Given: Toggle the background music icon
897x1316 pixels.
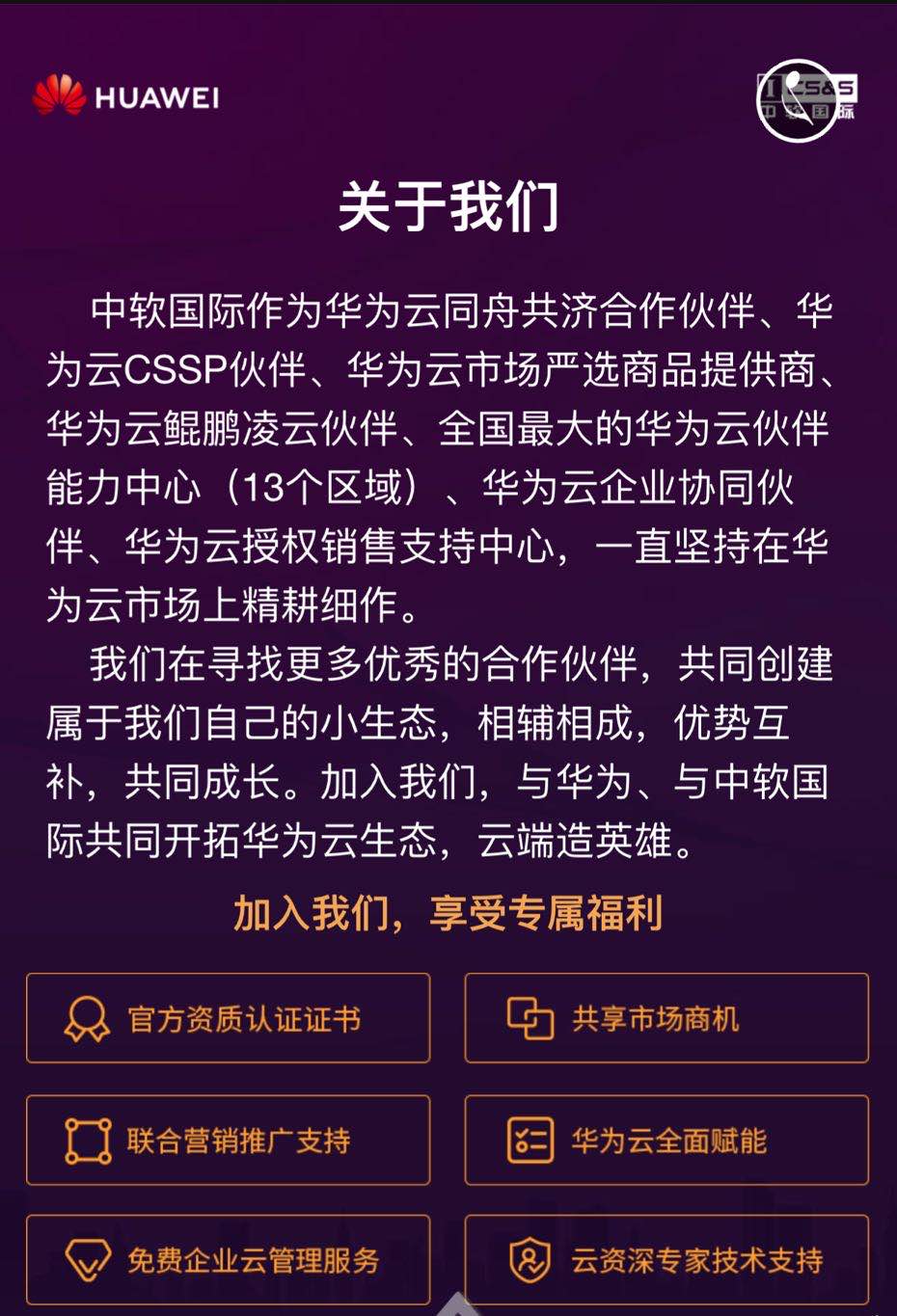Looking at the screenshot, I should [x=797, y=100].
